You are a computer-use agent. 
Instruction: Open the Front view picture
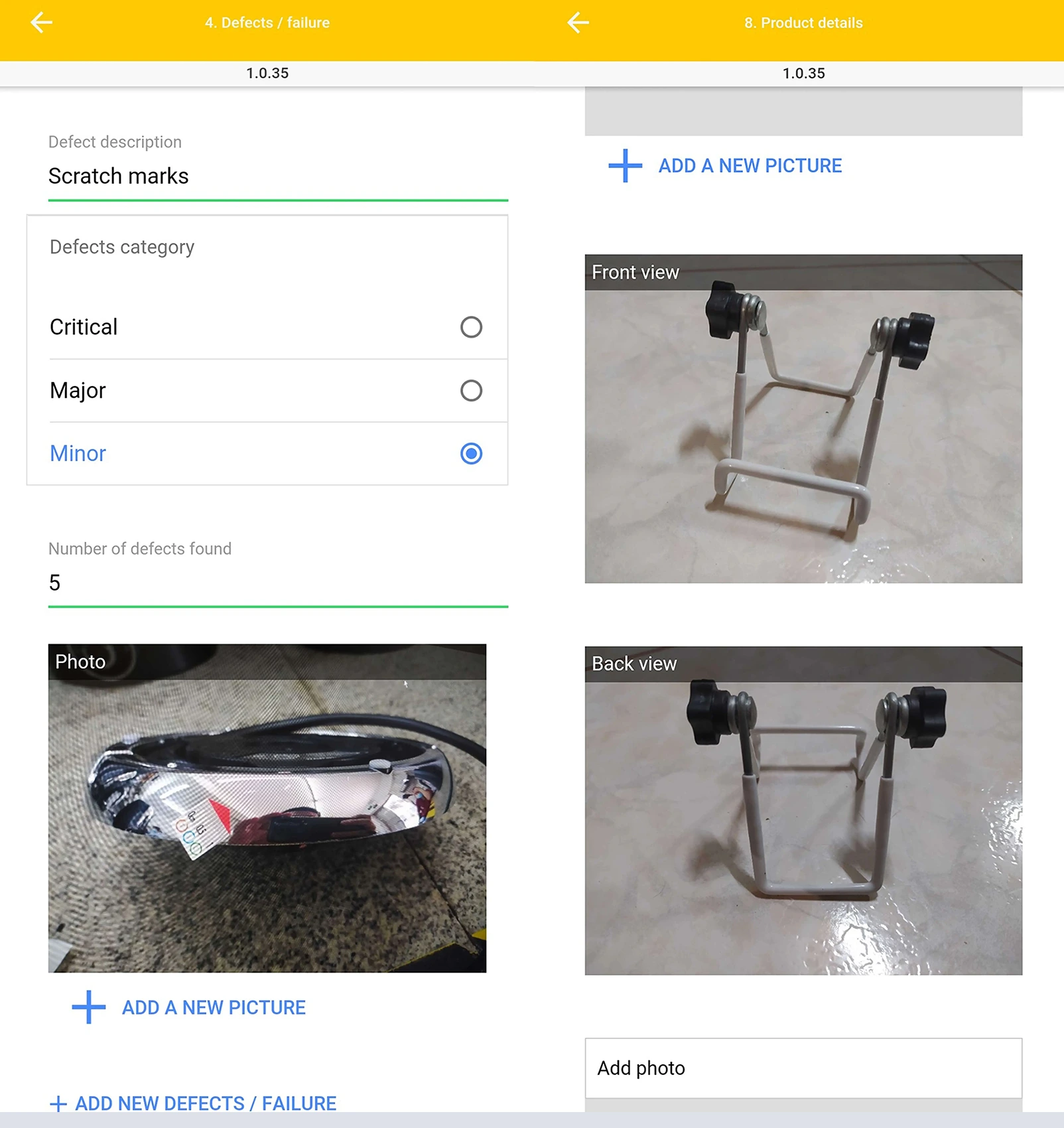click(x=803, y=419)
